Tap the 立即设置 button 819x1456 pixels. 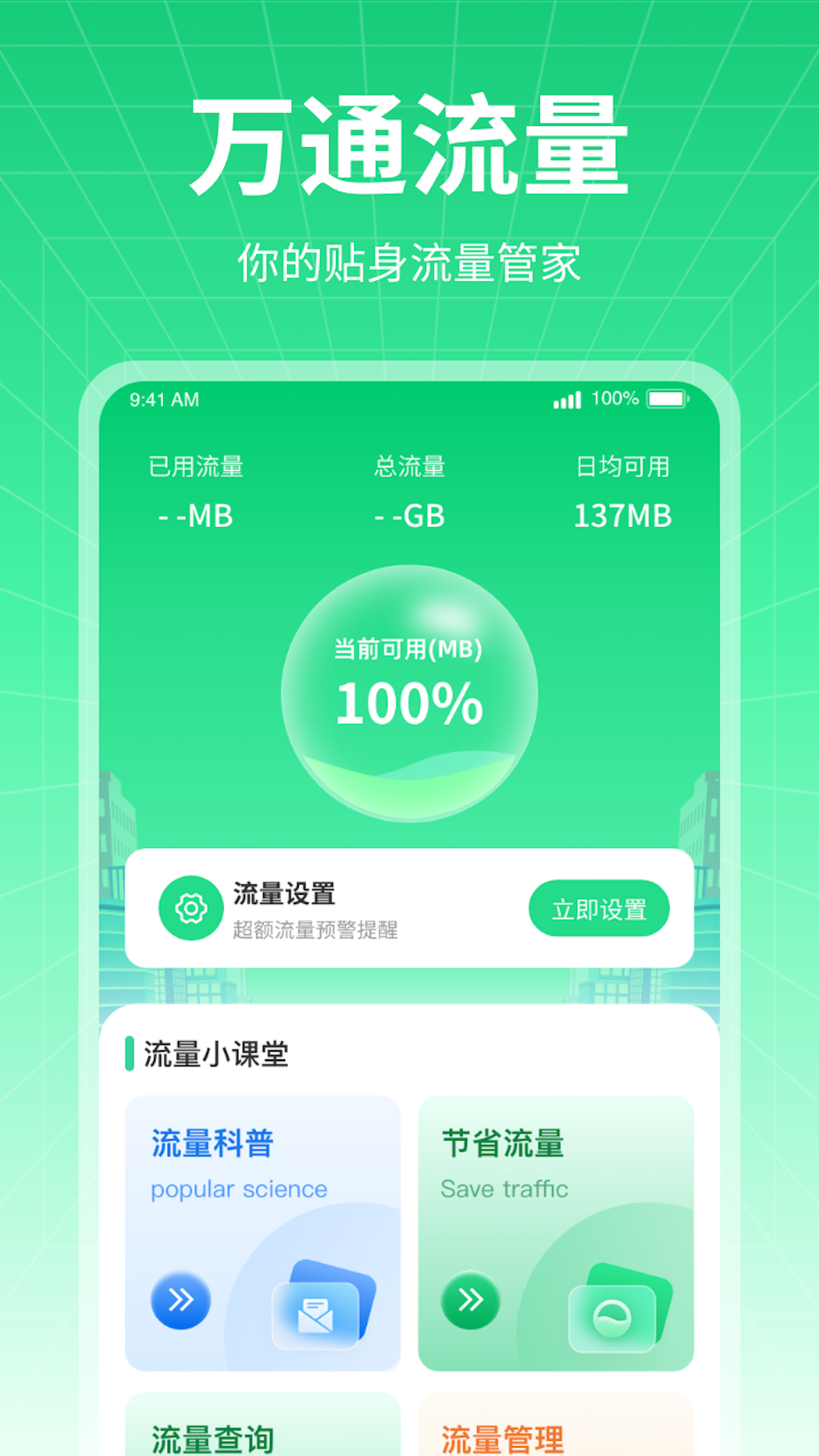[598, 907]
